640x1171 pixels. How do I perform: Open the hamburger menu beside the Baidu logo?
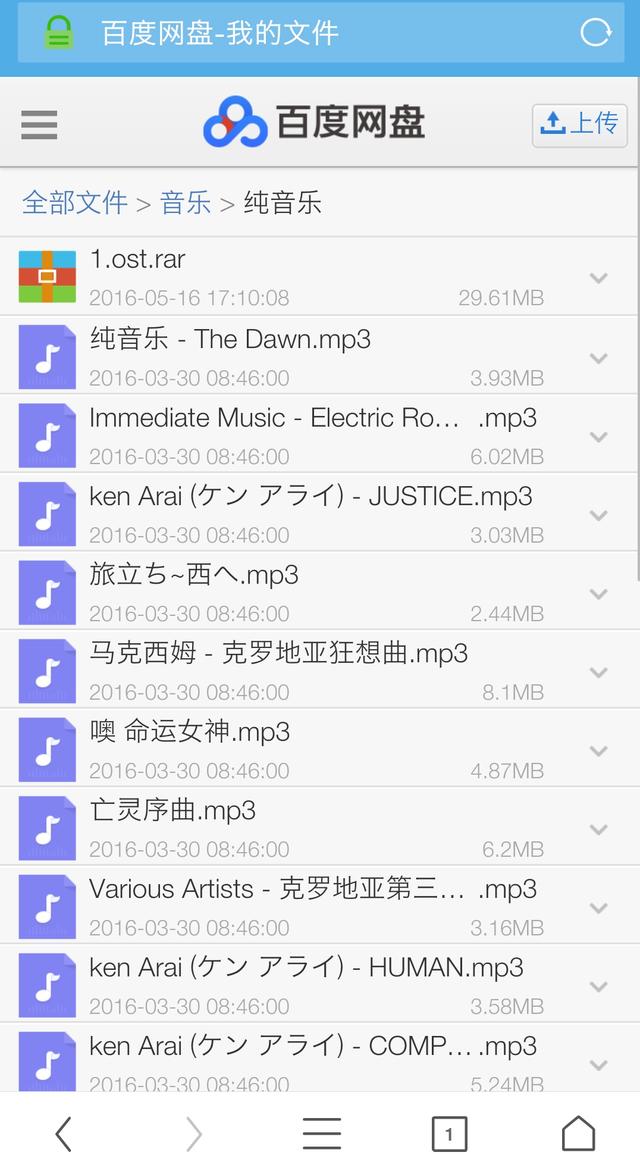[x=39, y=124]
